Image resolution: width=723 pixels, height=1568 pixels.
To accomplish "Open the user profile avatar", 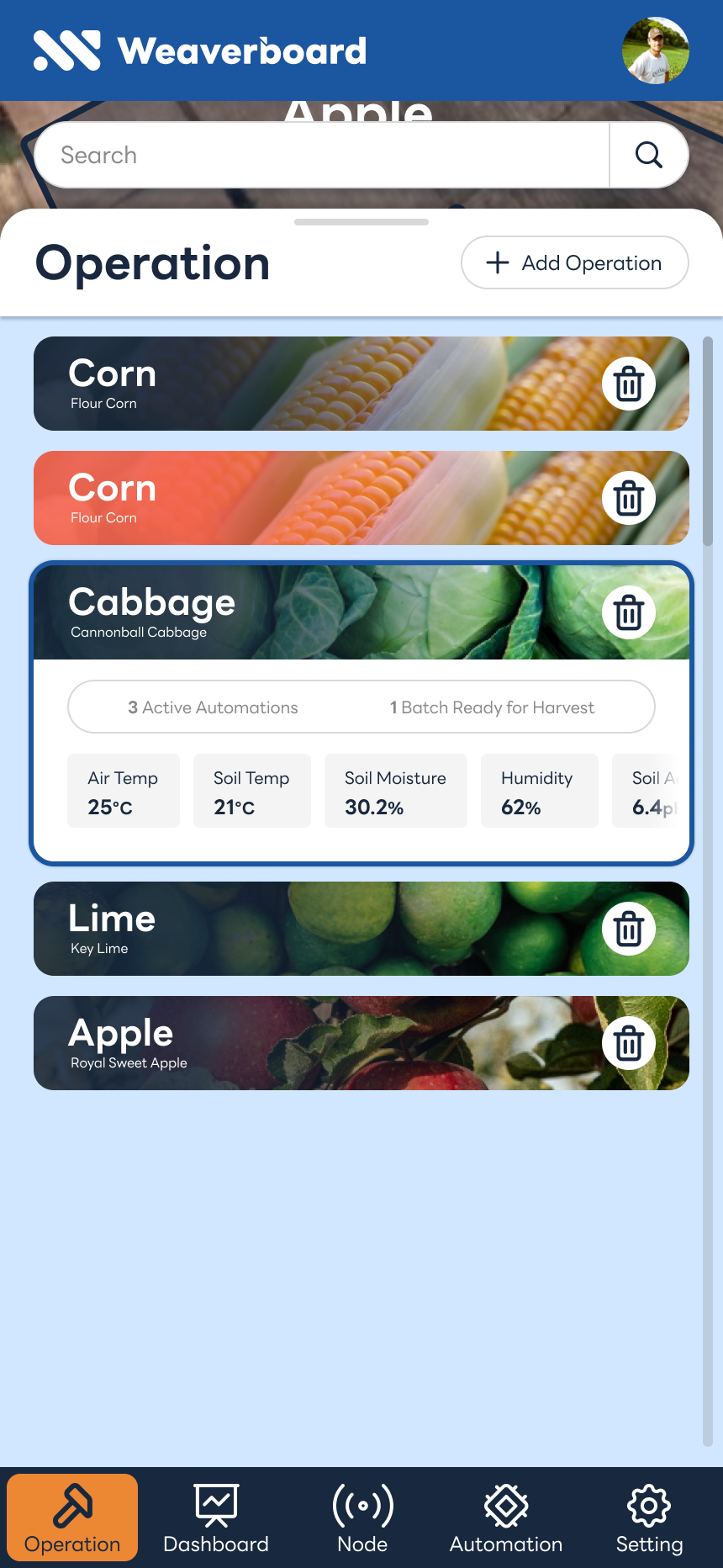I will [655, 50].
